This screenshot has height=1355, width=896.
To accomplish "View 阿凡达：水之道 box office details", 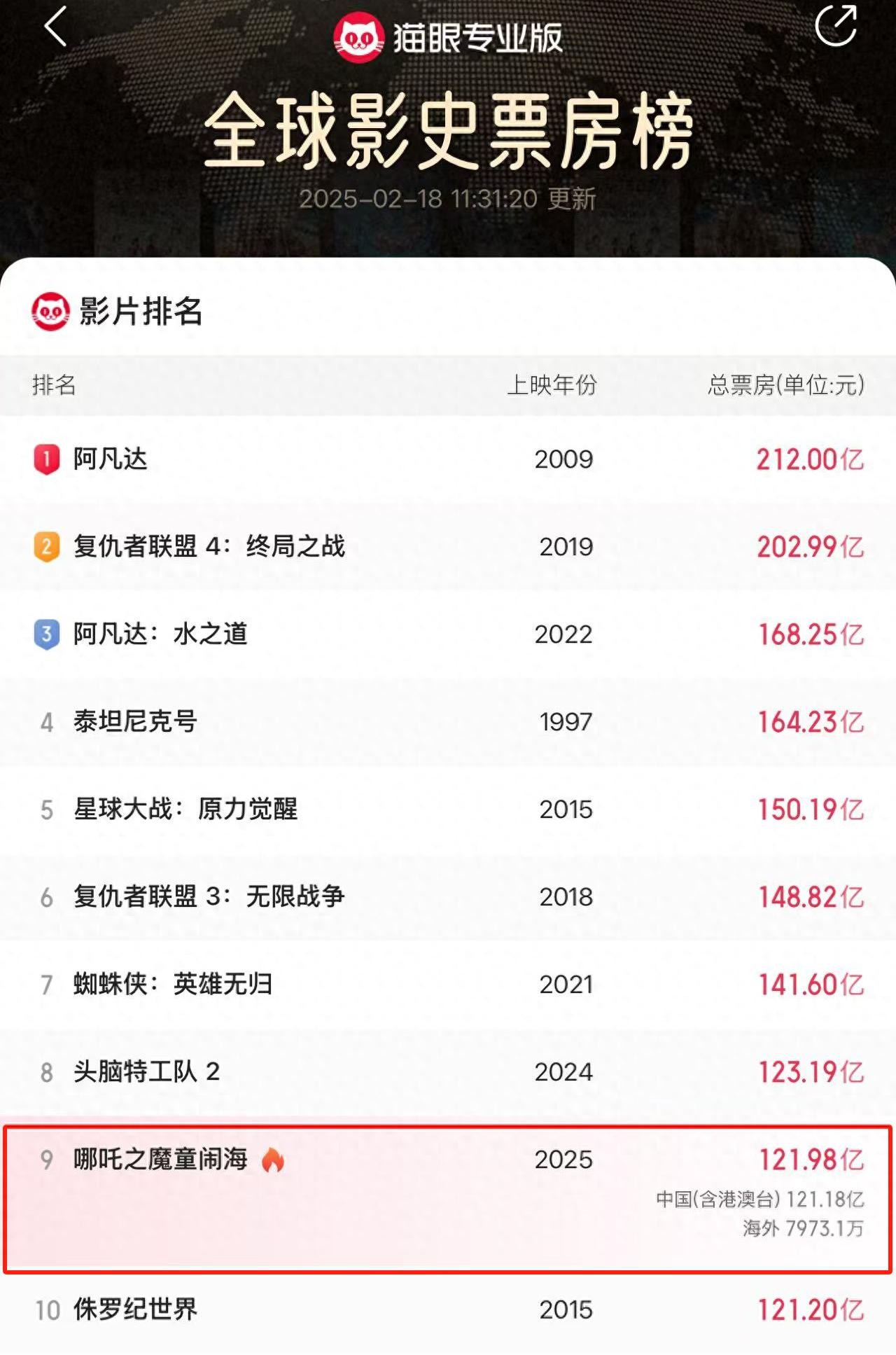I will (448, 634).
